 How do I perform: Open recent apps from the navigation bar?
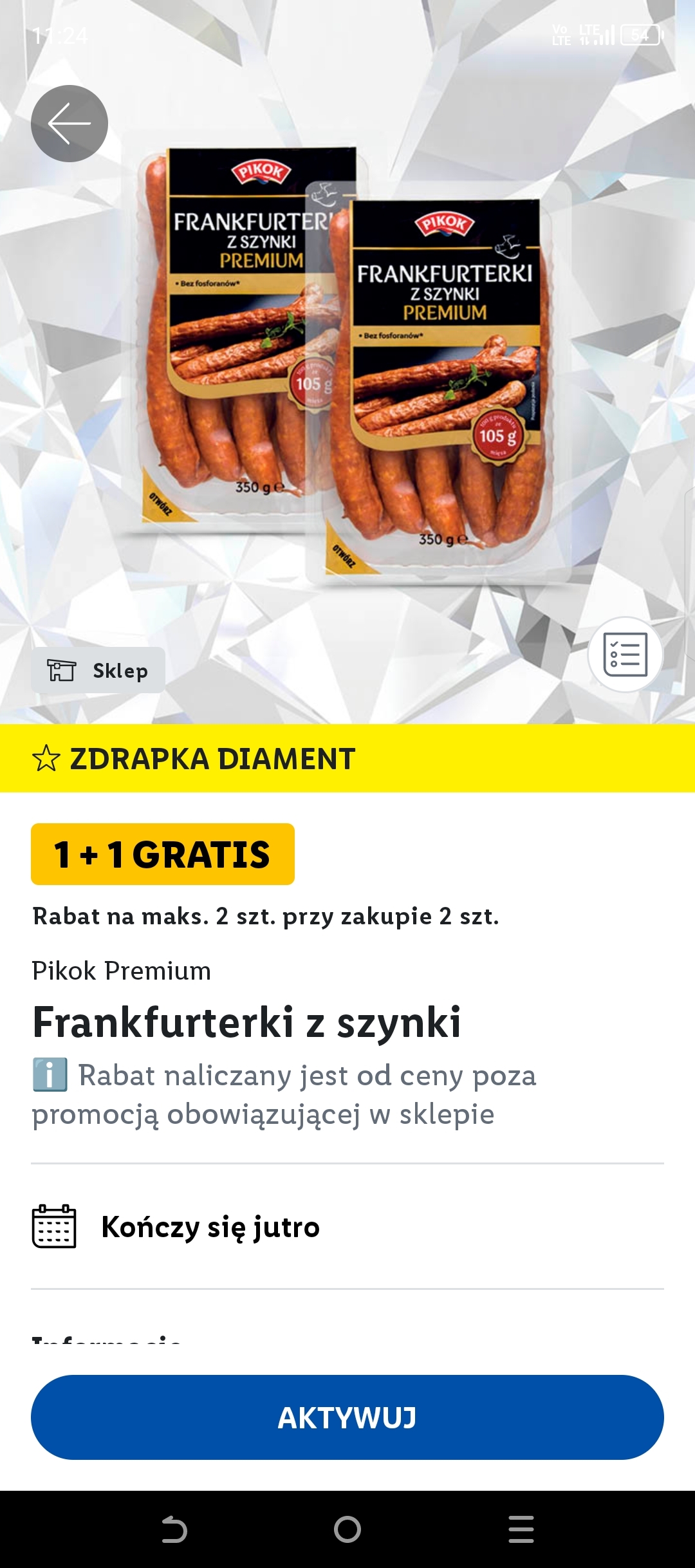pyautogui.click(x=521, y=1529)
